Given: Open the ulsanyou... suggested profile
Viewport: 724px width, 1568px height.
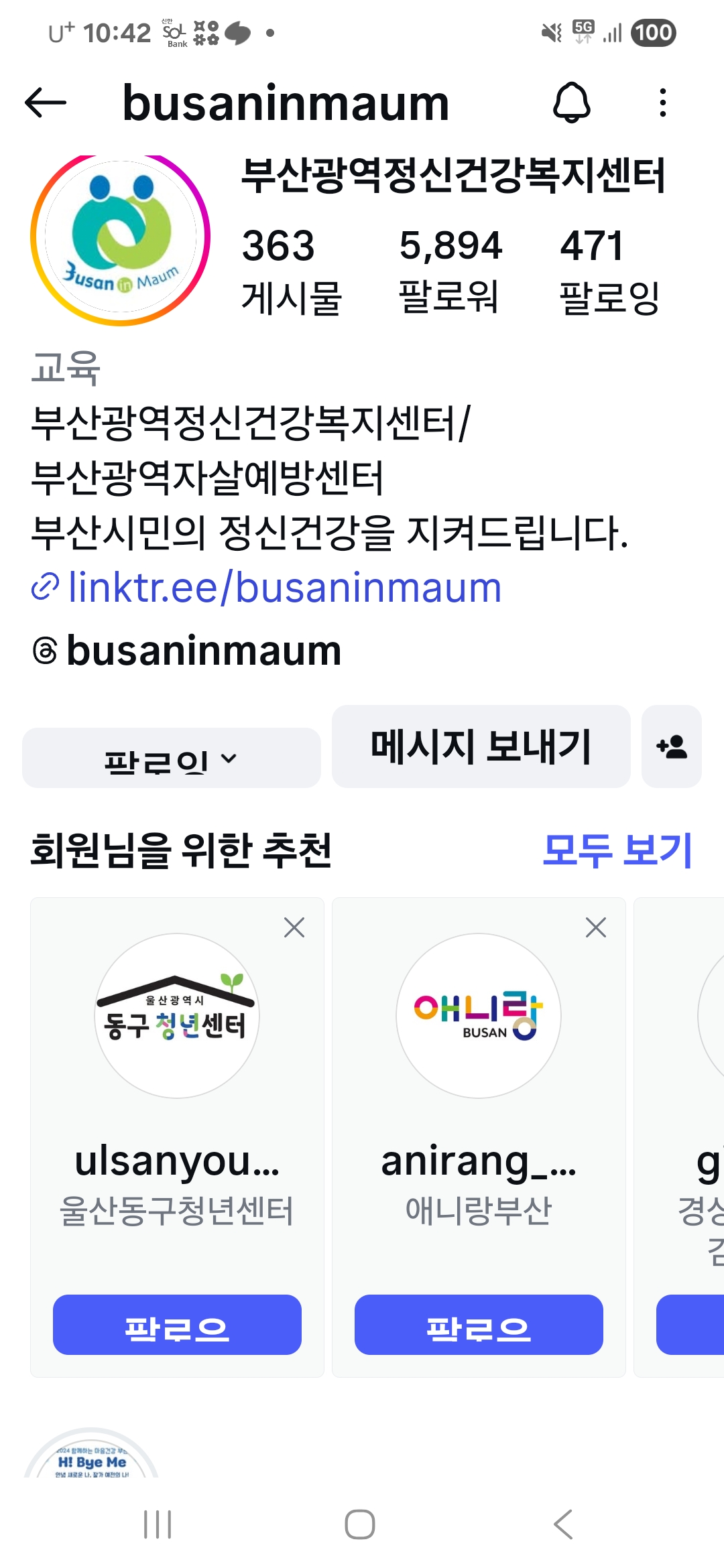Looking at the screenshot, I should coord(177,1016).
